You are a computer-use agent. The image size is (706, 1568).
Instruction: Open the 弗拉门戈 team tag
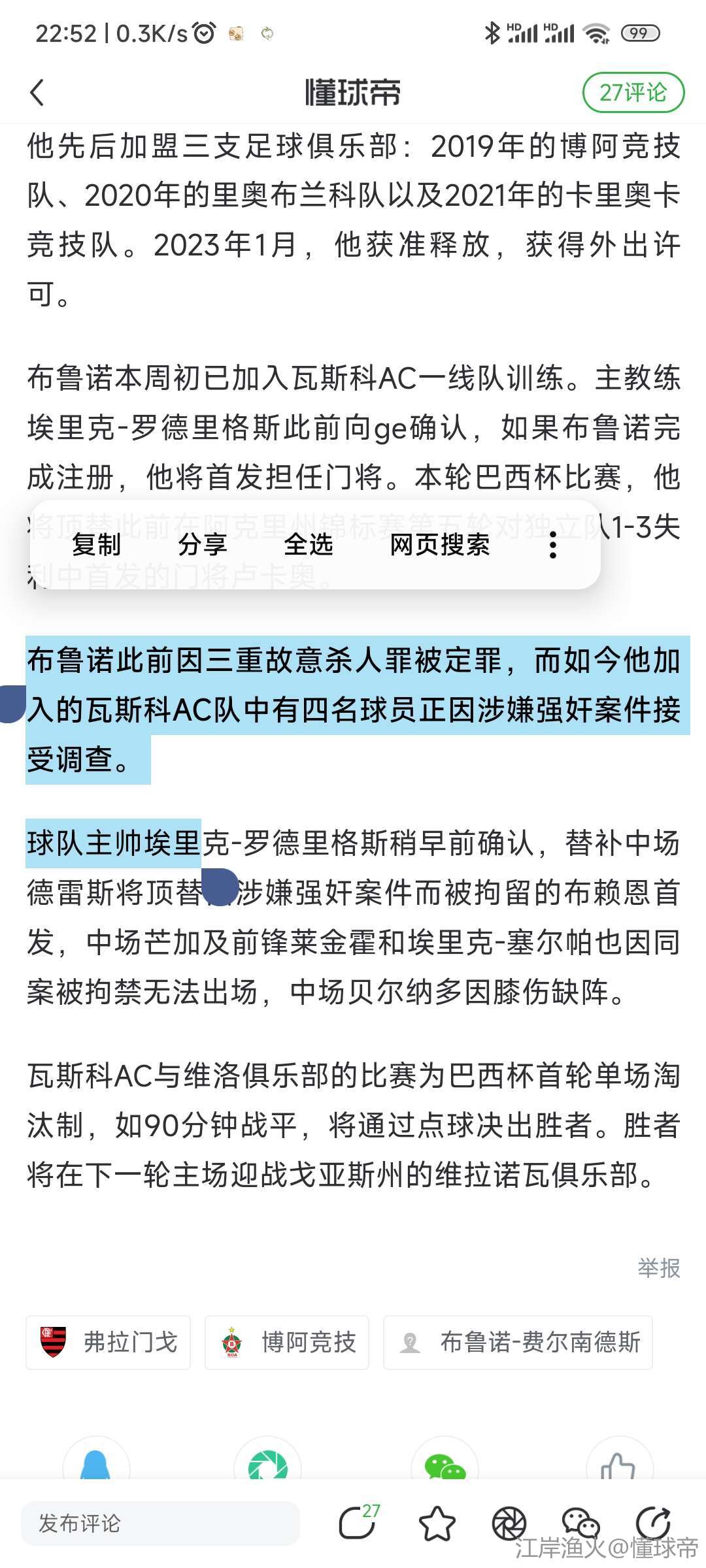click(x=109, y=1343)
